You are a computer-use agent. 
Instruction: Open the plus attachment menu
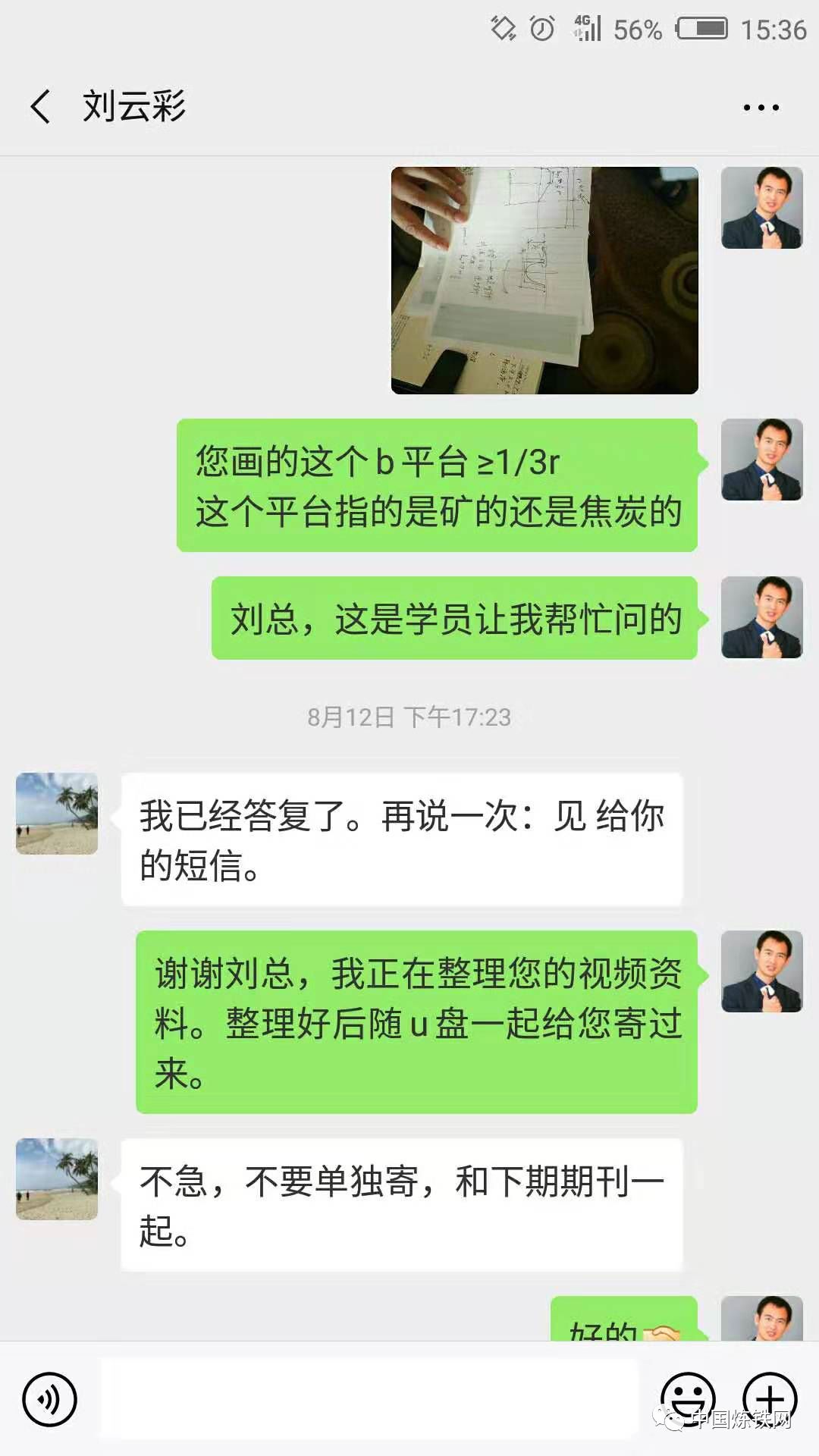[x=770, y=1398]
